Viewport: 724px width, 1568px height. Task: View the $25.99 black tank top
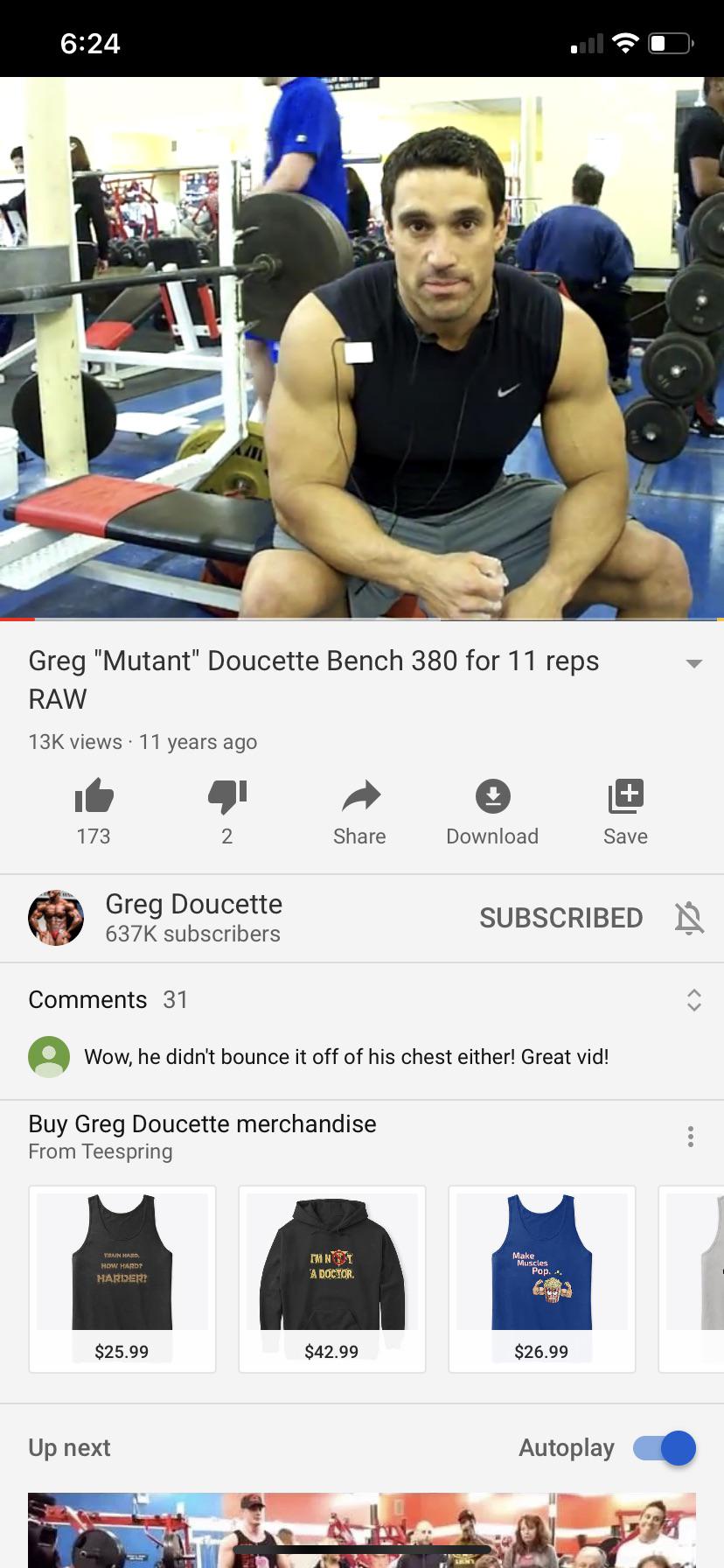pyautogui.click(x=122, y=1278)
